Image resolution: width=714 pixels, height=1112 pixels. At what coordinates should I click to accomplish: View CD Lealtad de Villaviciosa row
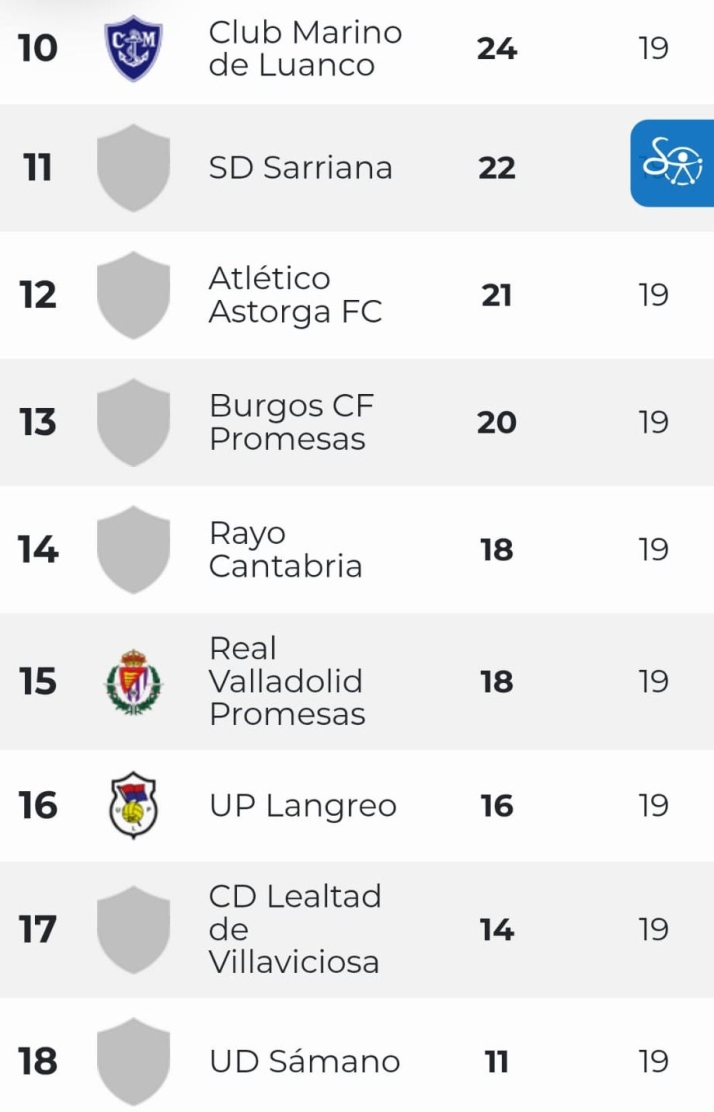click(x=294, y=929)
